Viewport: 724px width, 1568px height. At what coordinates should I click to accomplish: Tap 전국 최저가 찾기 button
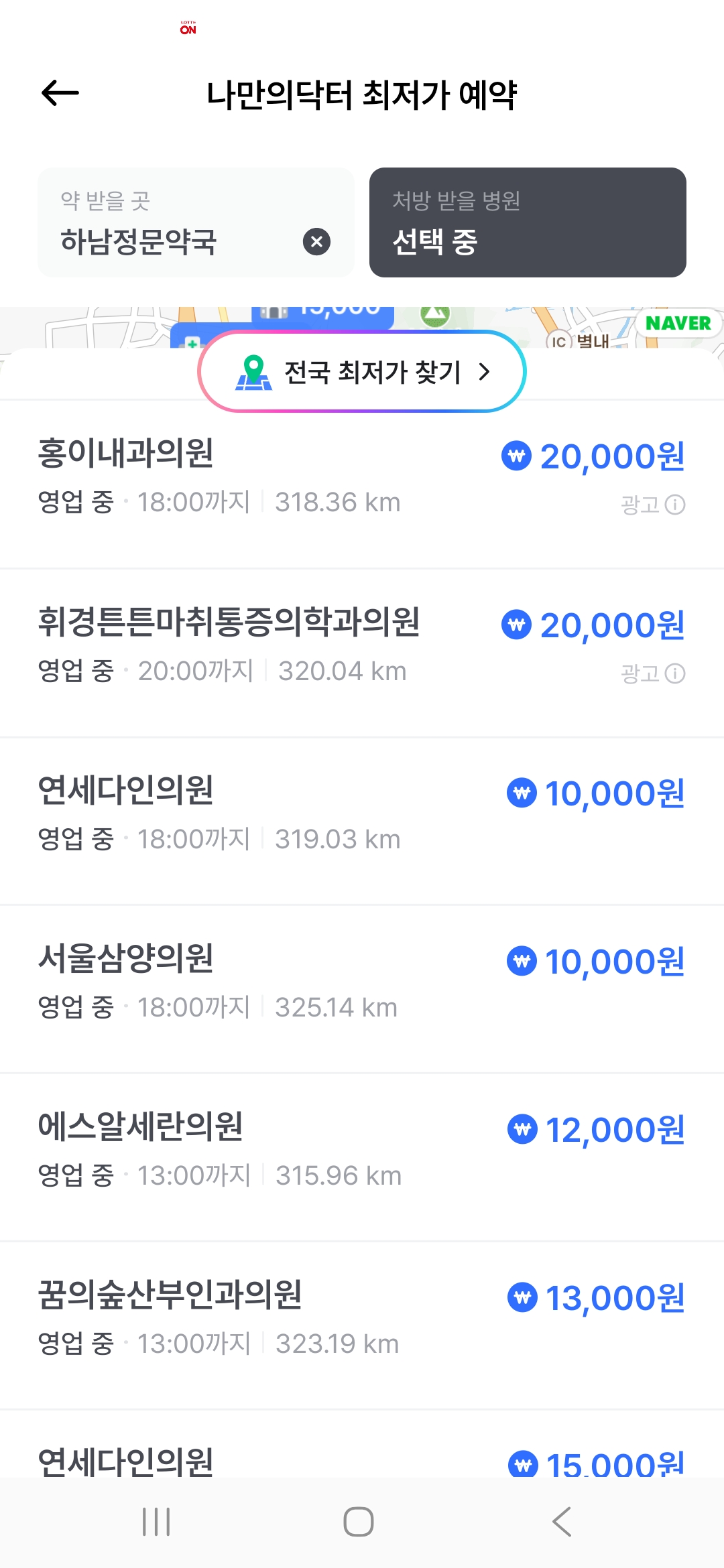coord(362,371)
